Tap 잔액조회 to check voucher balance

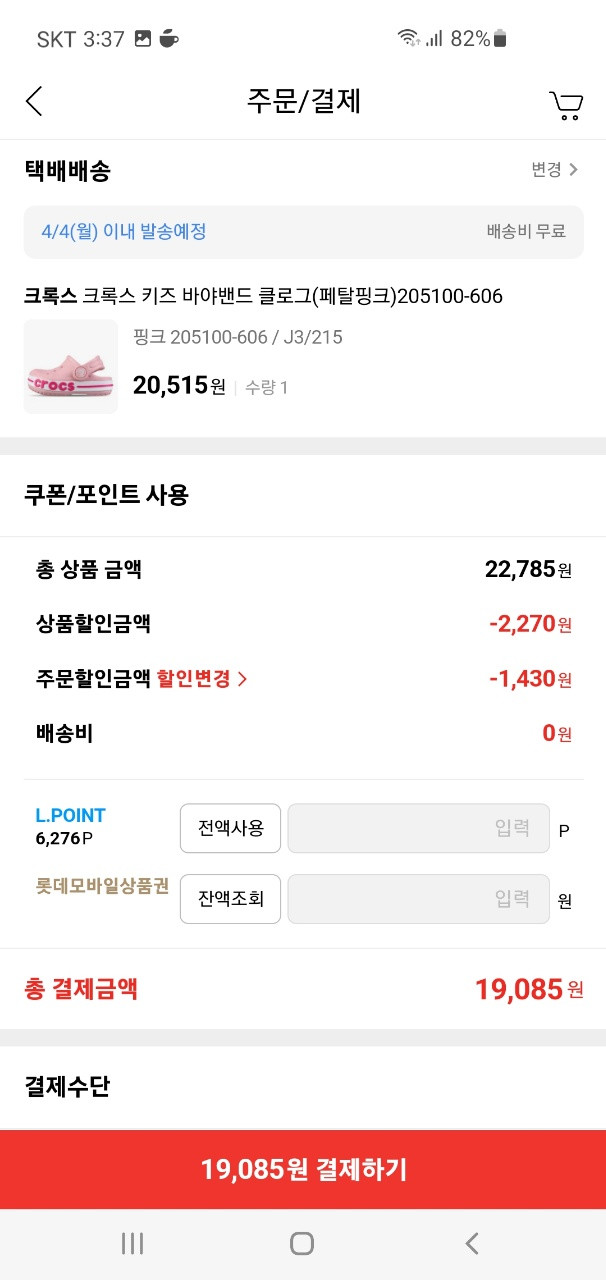(x=230, y=899)
